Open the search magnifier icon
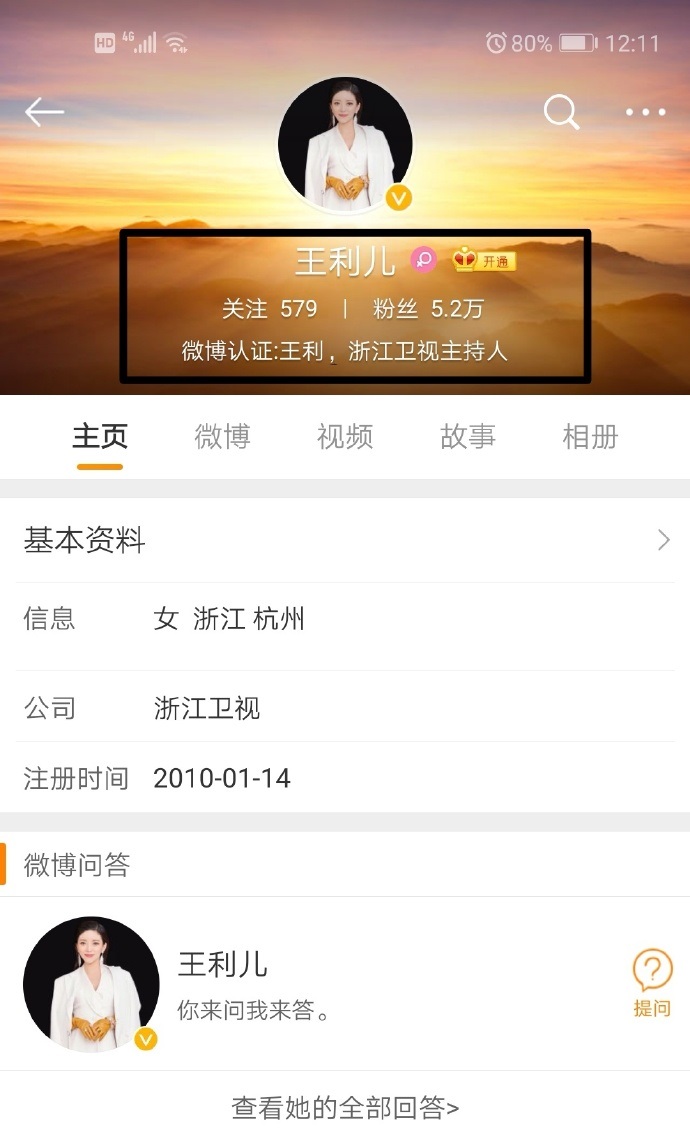This screenshot has height=1133, width=690. (x=561, y=112)
